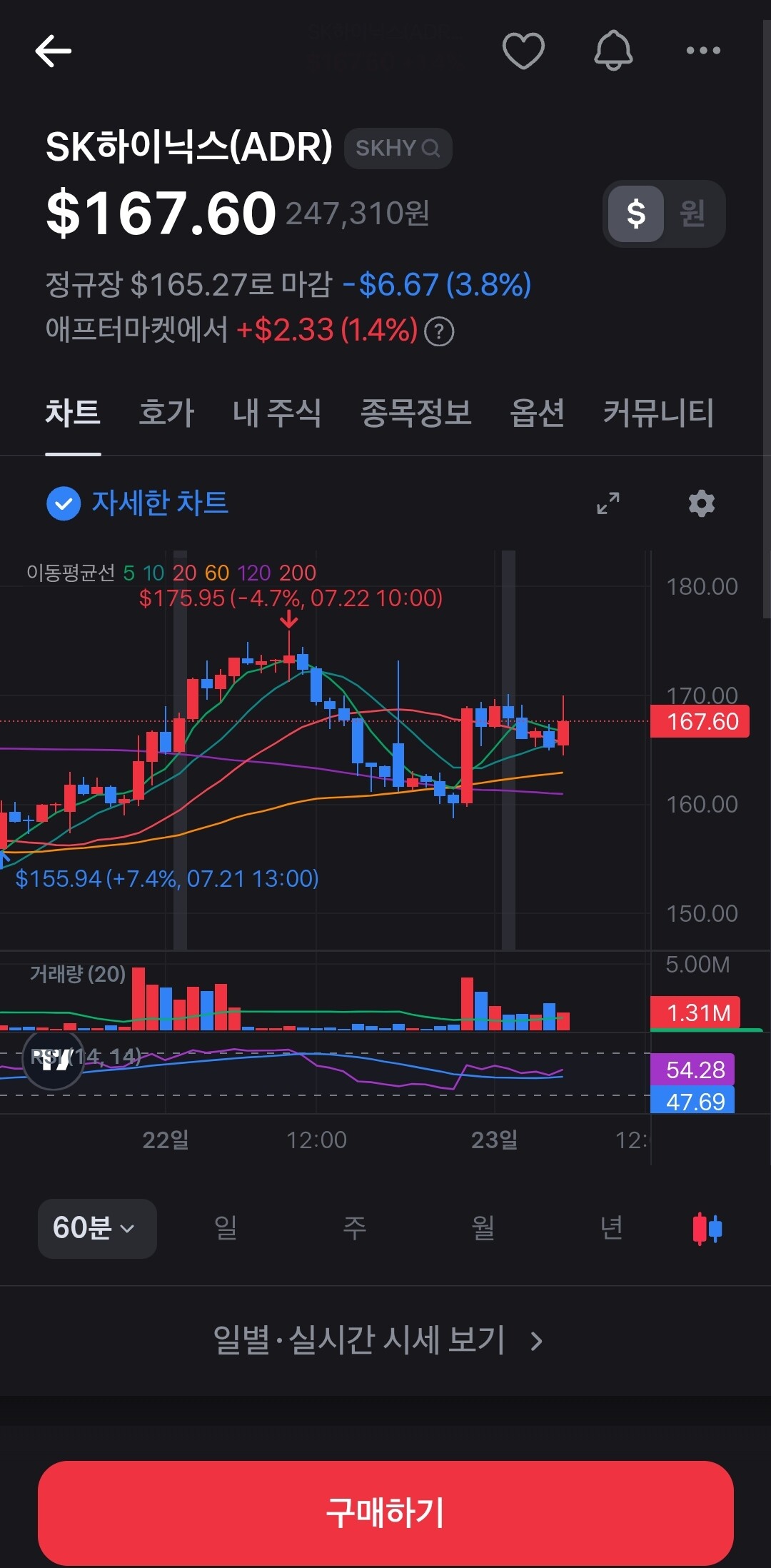Open the 종목정보 tab
Image resolution: width=771 pixels, height=1568 pixels.
click(x=415, y=413)
